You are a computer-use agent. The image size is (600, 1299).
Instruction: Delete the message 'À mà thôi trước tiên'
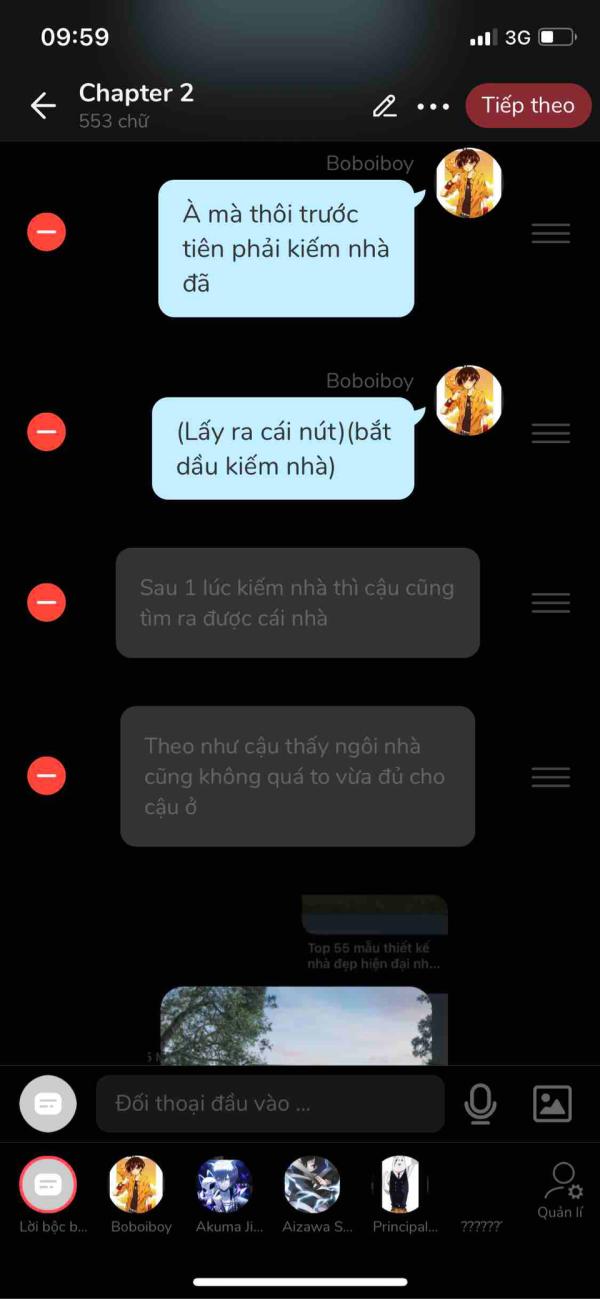click(46, 232)
